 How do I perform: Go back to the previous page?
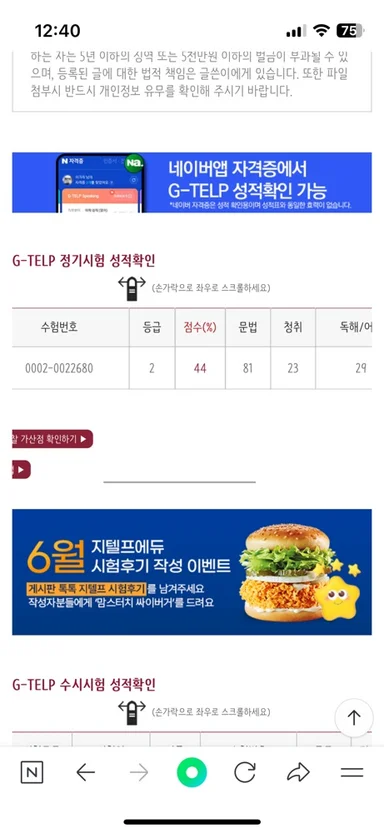click(x=86, y=772)
